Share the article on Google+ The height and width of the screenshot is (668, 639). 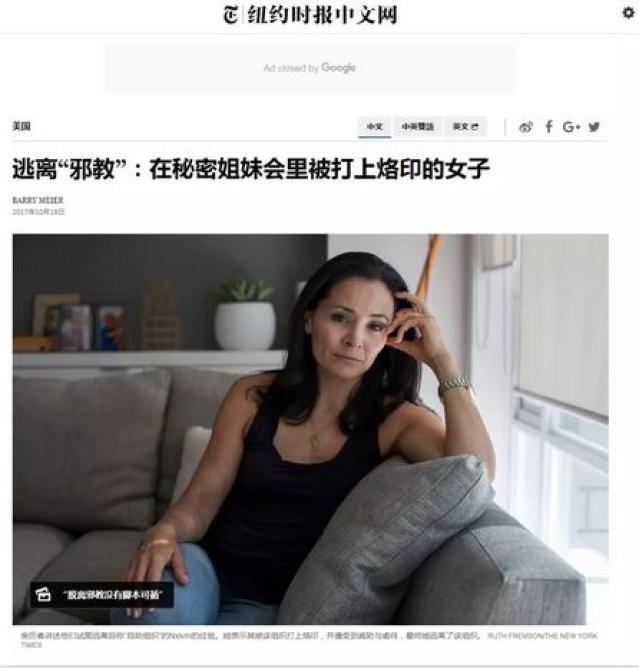click(571, 127)
